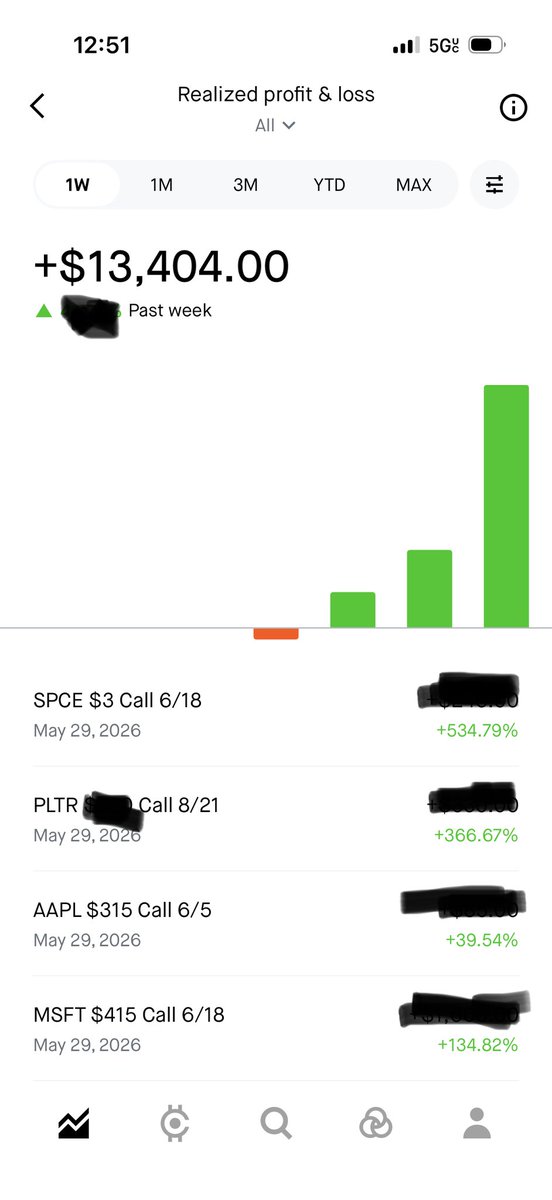Go back using the top-left arrow

[x=37, y=105]
